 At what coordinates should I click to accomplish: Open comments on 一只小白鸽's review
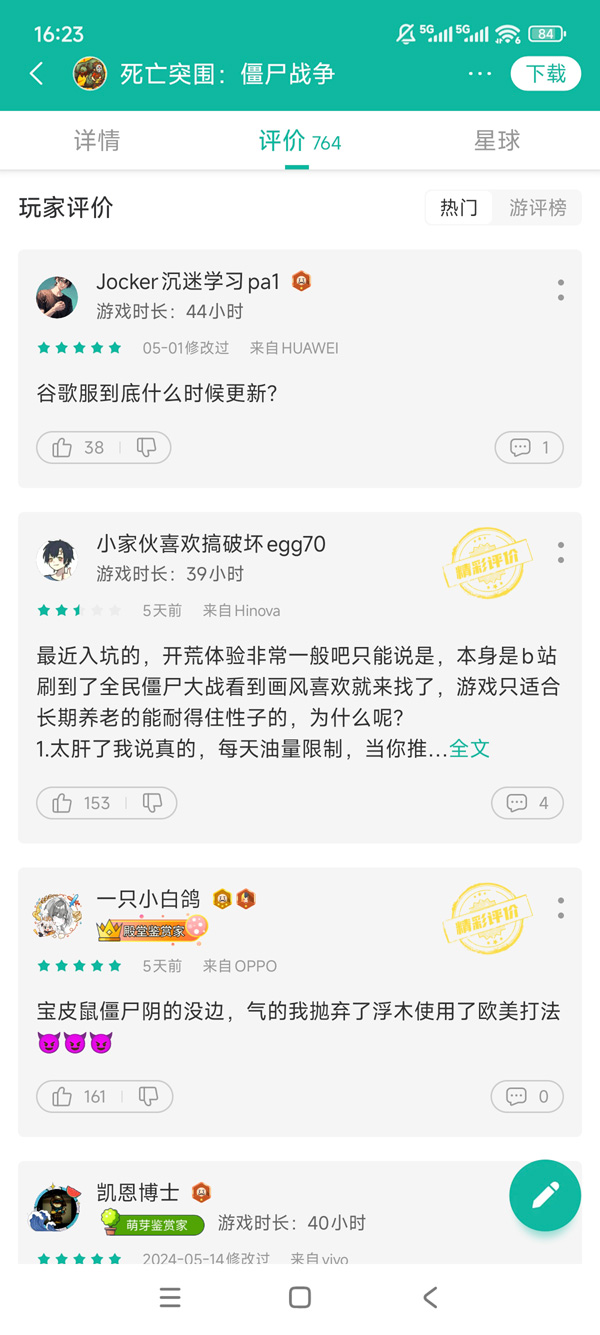pos(527,1097)
